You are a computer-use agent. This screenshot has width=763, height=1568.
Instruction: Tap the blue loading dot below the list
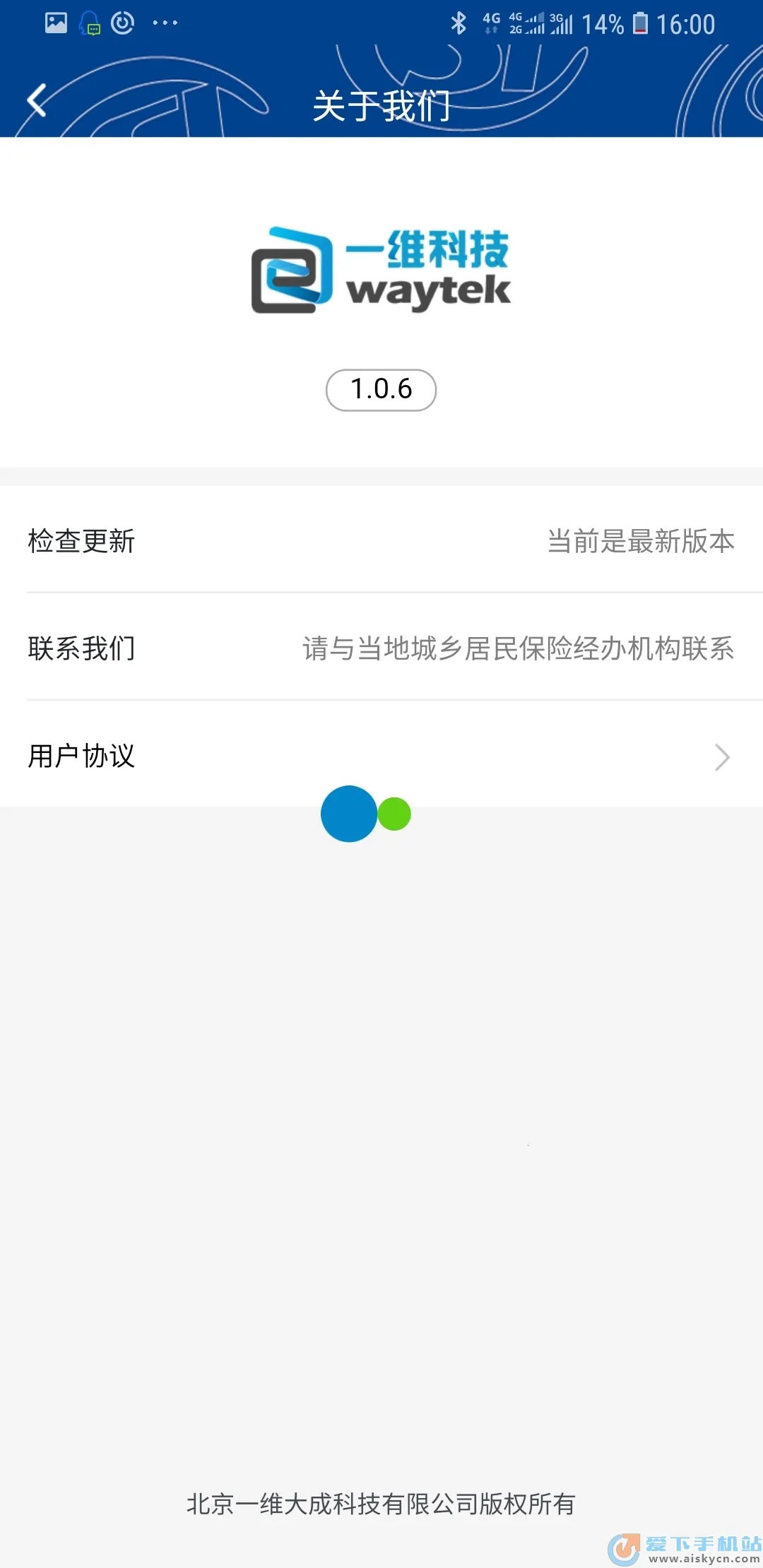pos(348,814)
